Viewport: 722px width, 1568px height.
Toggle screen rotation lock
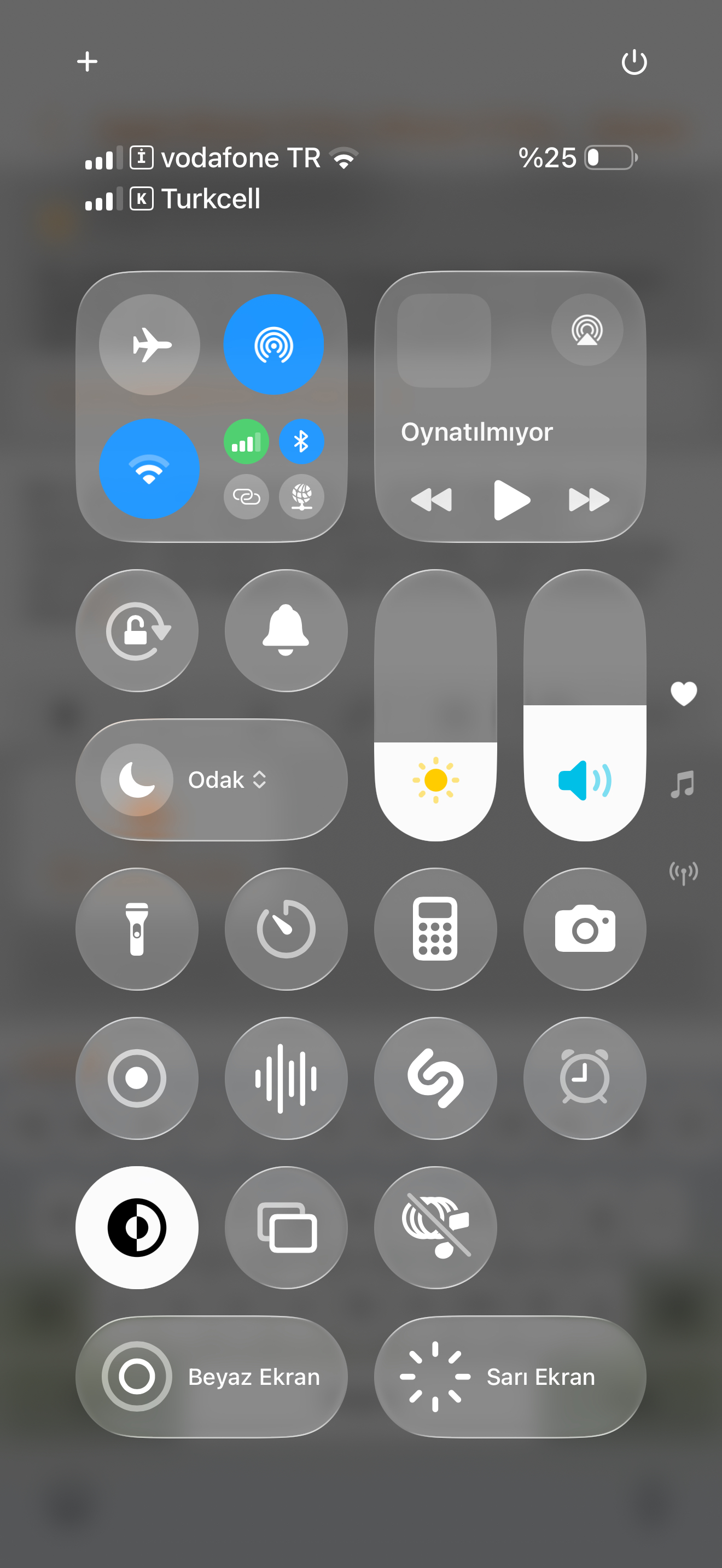(137, 630)
